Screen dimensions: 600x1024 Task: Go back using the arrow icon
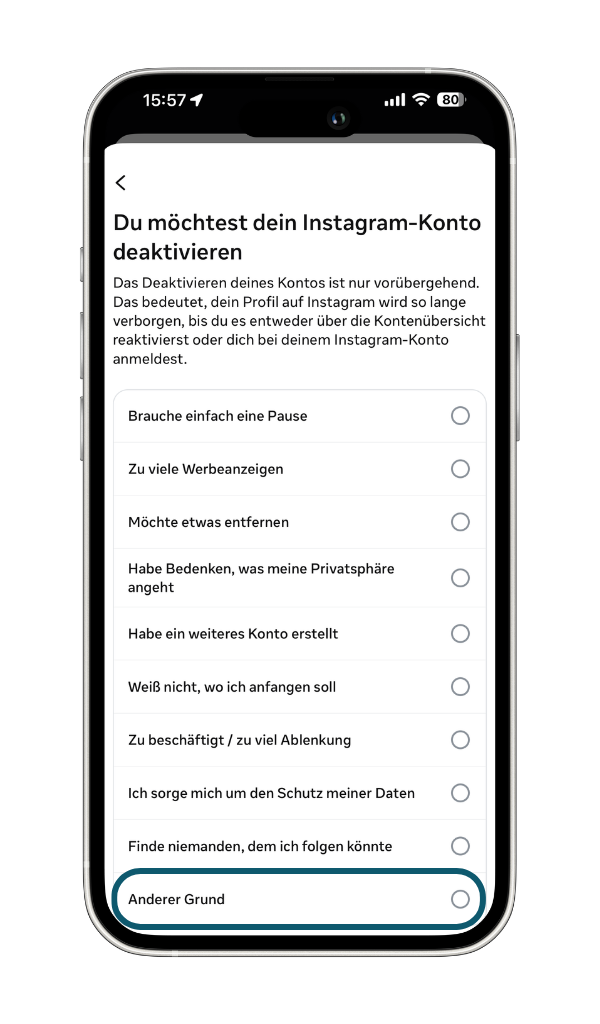(121, 183)
